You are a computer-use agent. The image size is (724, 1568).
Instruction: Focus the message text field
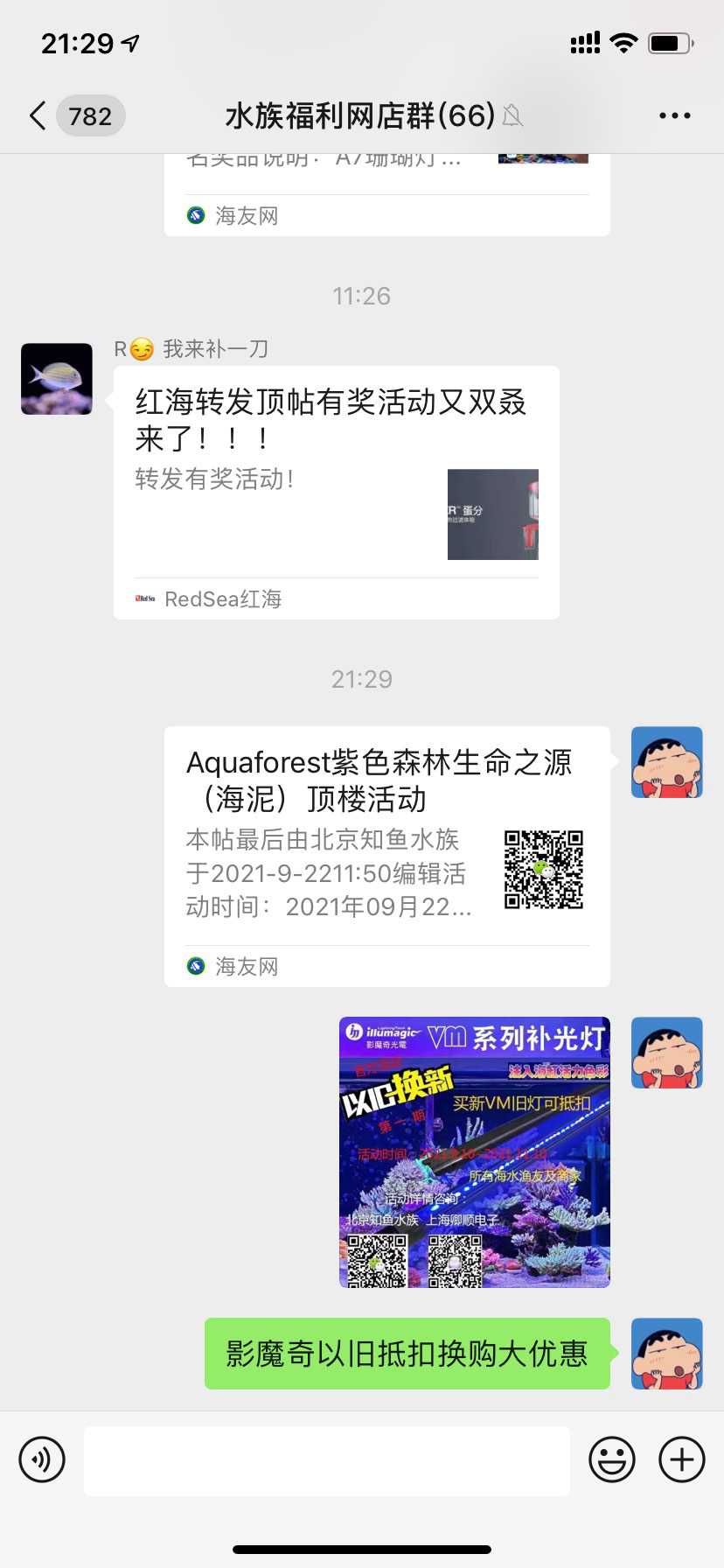(326, 1460)
